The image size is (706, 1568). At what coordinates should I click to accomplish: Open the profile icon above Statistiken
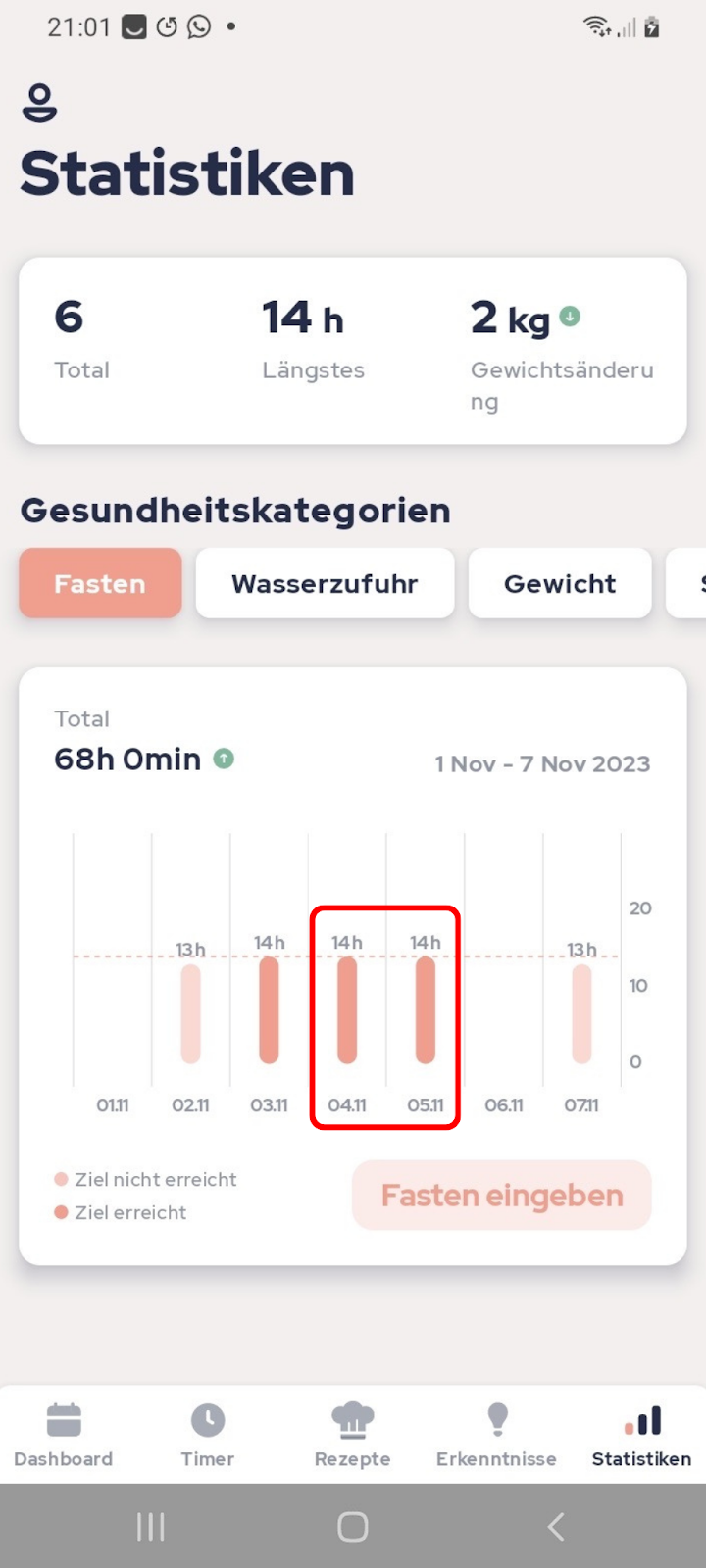coord(39,102)
